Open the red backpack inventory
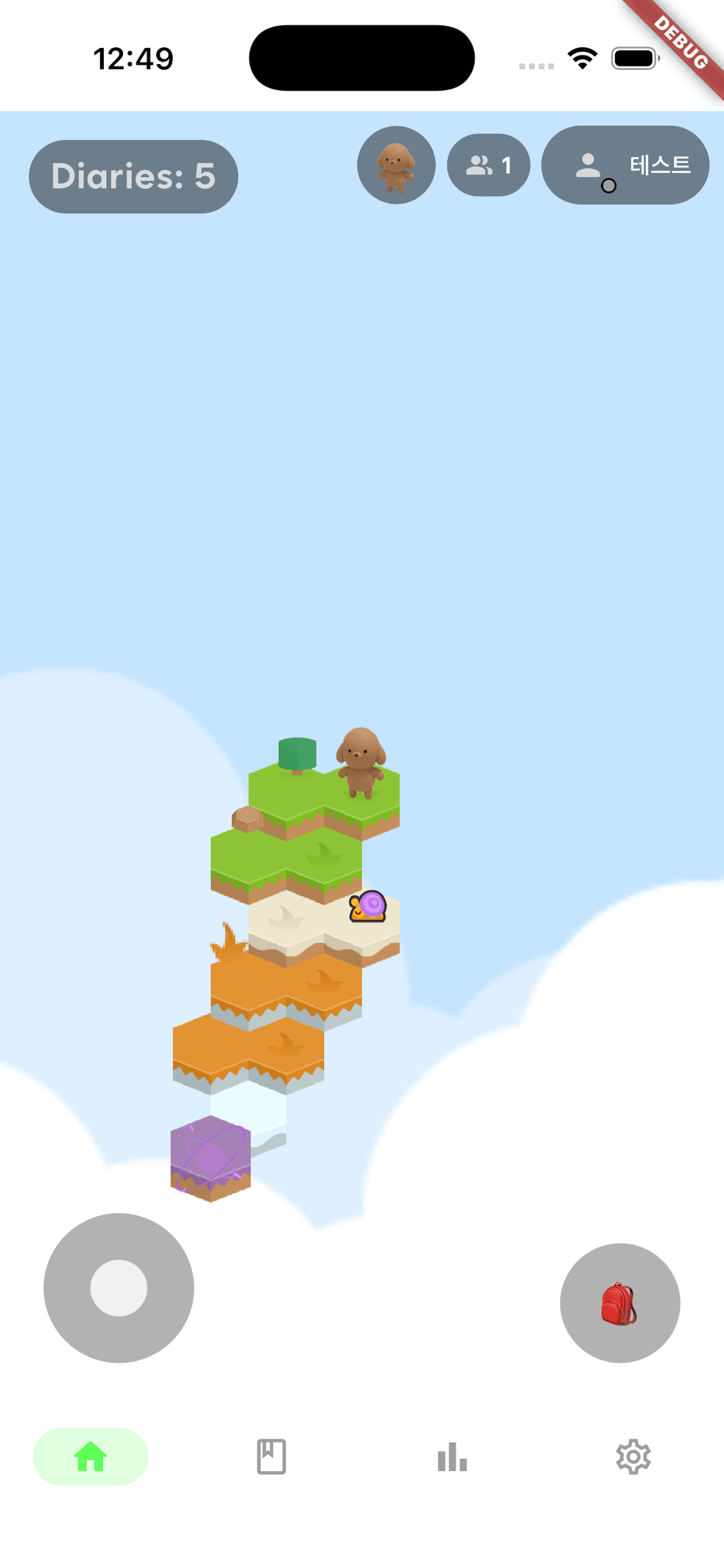 [x=619, y=1303]
